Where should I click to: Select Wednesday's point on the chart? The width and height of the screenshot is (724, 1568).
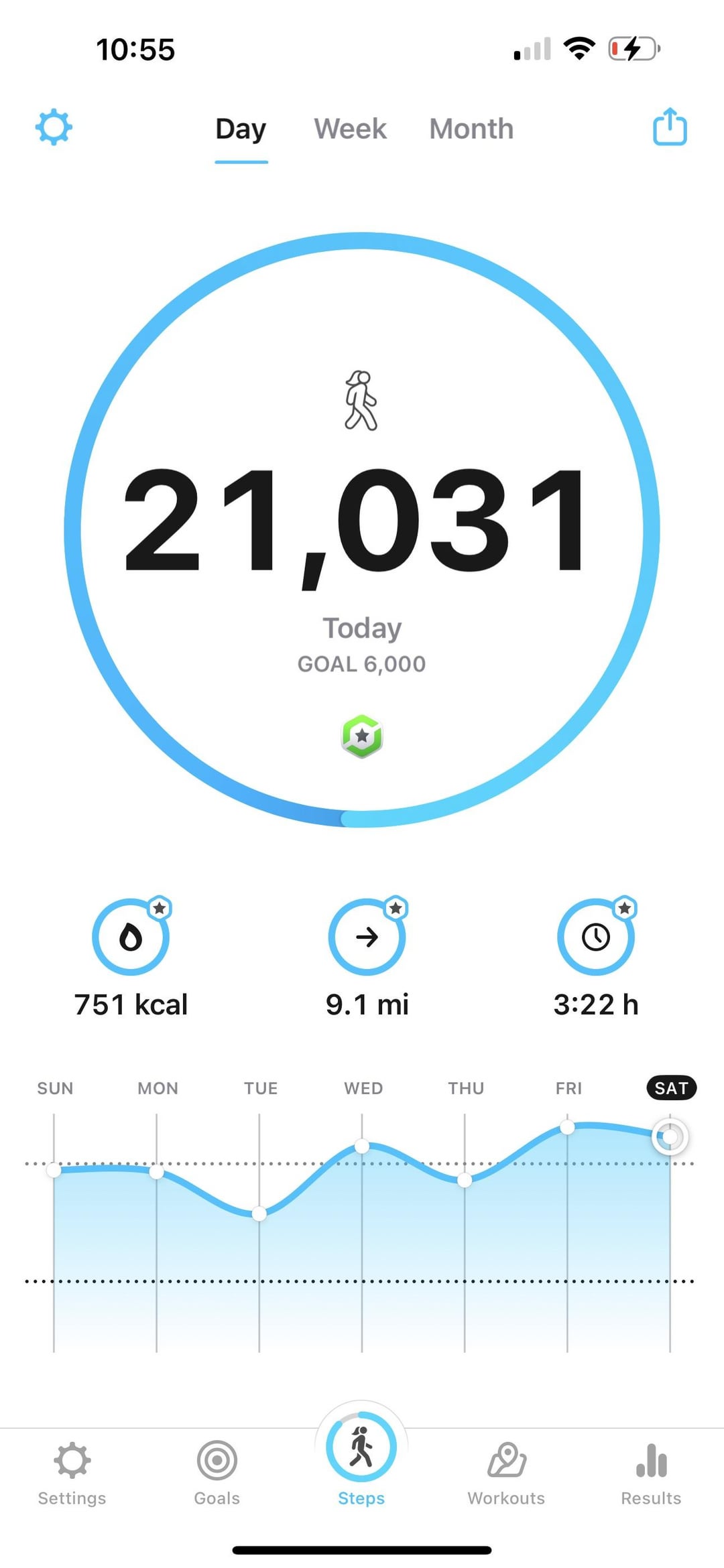[362, 1147]
